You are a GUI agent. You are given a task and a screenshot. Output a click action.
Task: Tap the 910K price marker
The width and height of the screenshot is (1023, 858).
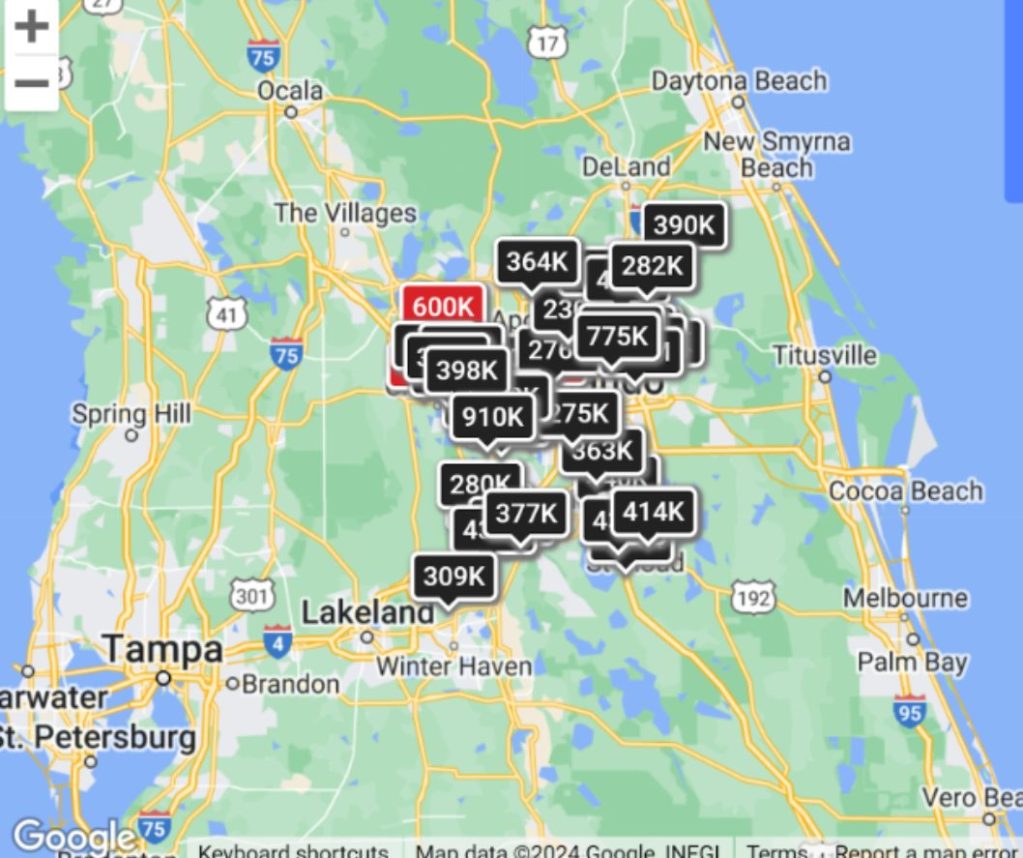[x=492, y=417]
